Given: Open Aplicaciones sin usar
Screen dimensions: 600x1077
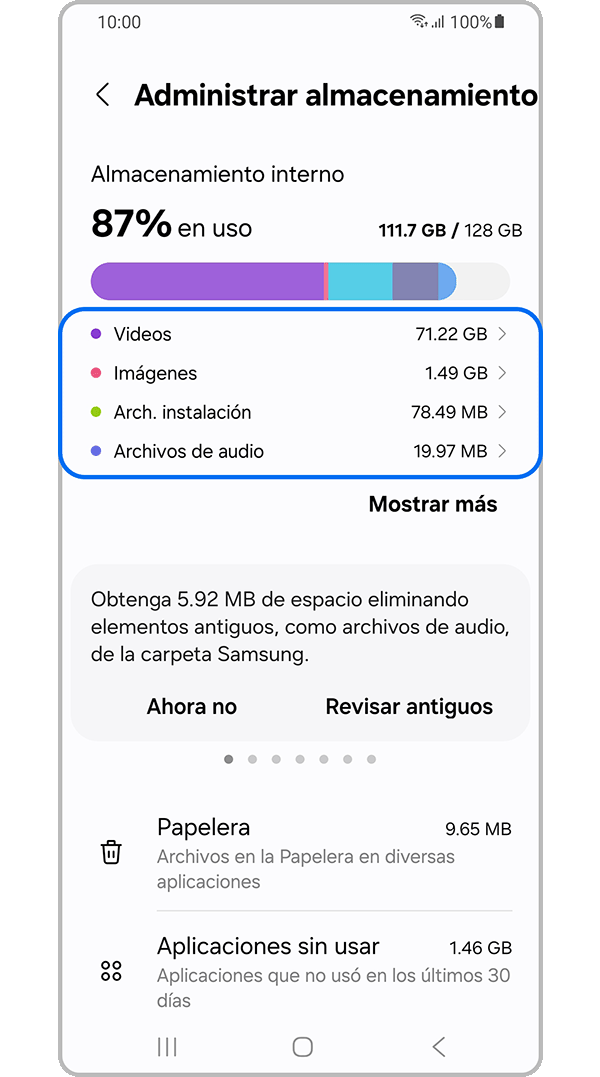Looking at the screenshot, I should coord(310,971).
